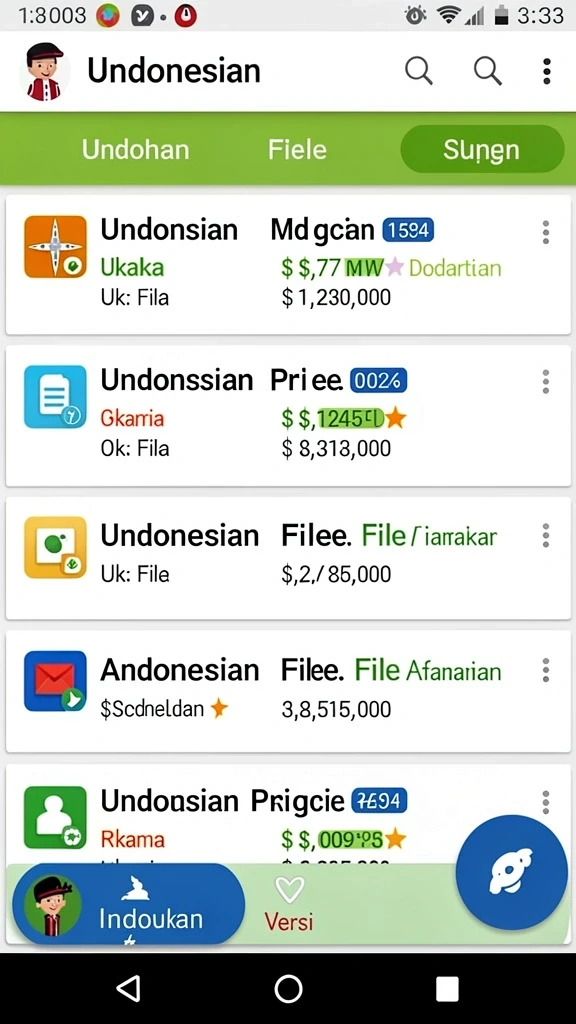Open the Undonesian Filee card
The width and height of the screenshot is (576, 1024).
click(288, 558)
